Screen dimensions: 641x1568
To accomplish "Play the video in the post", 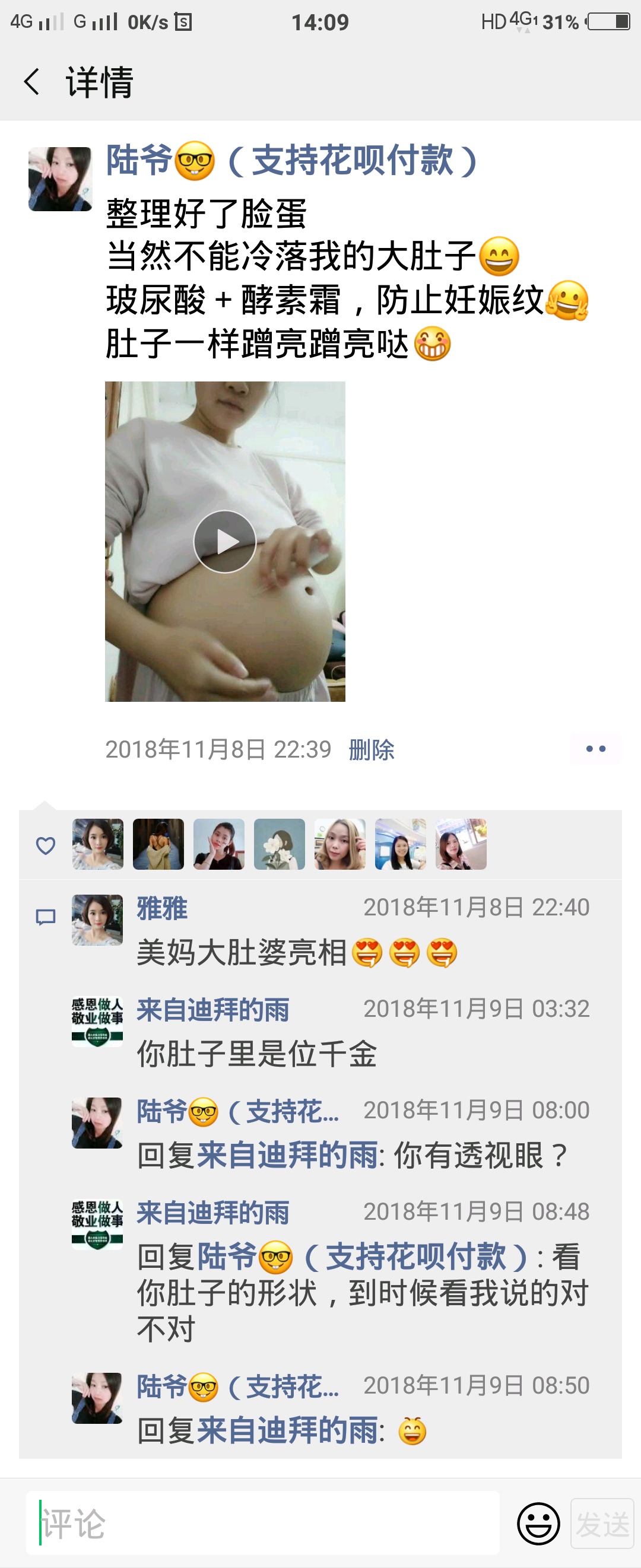I will pos(224,541).
